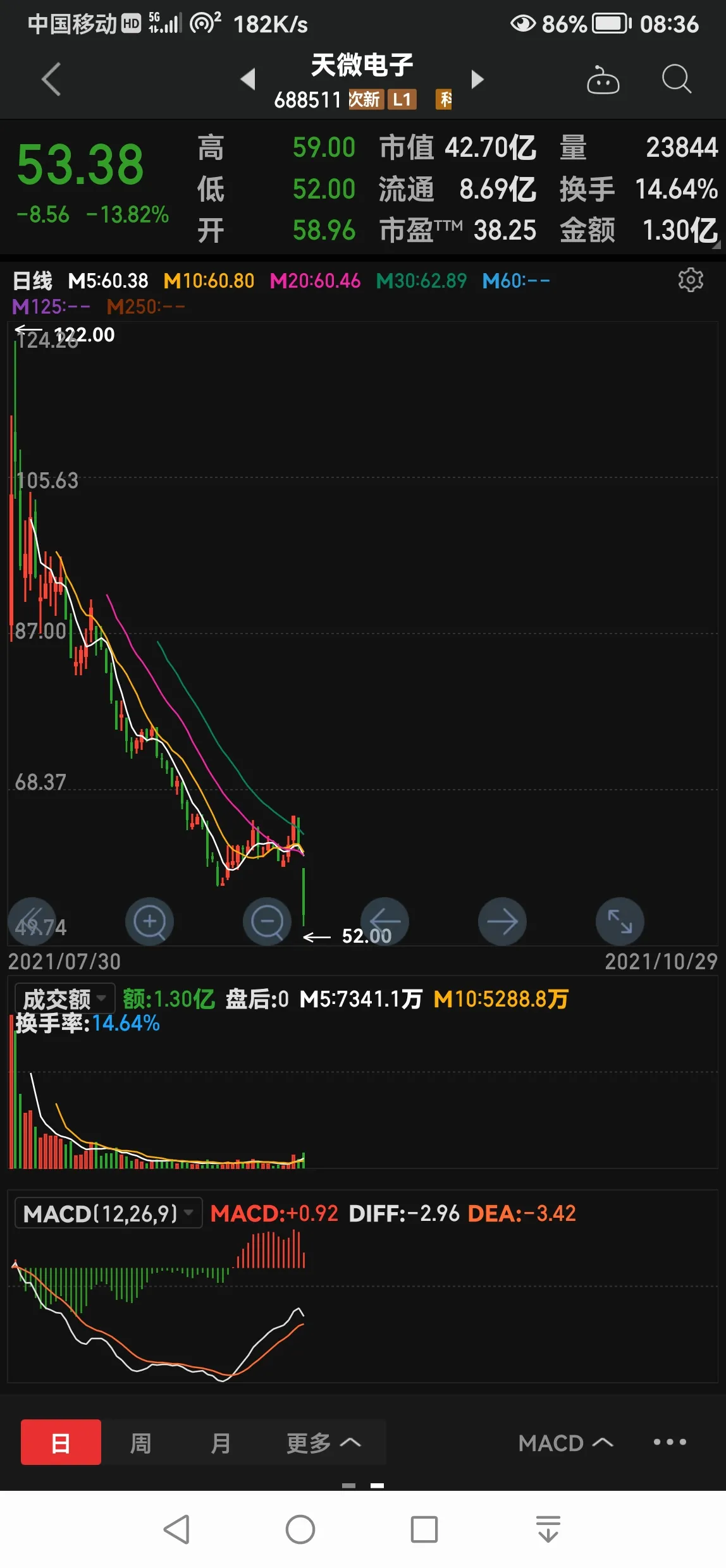Screen dimensions: 726x1568
Task: Open more options with ellipsis icon
Action: tap(668, 1443)
